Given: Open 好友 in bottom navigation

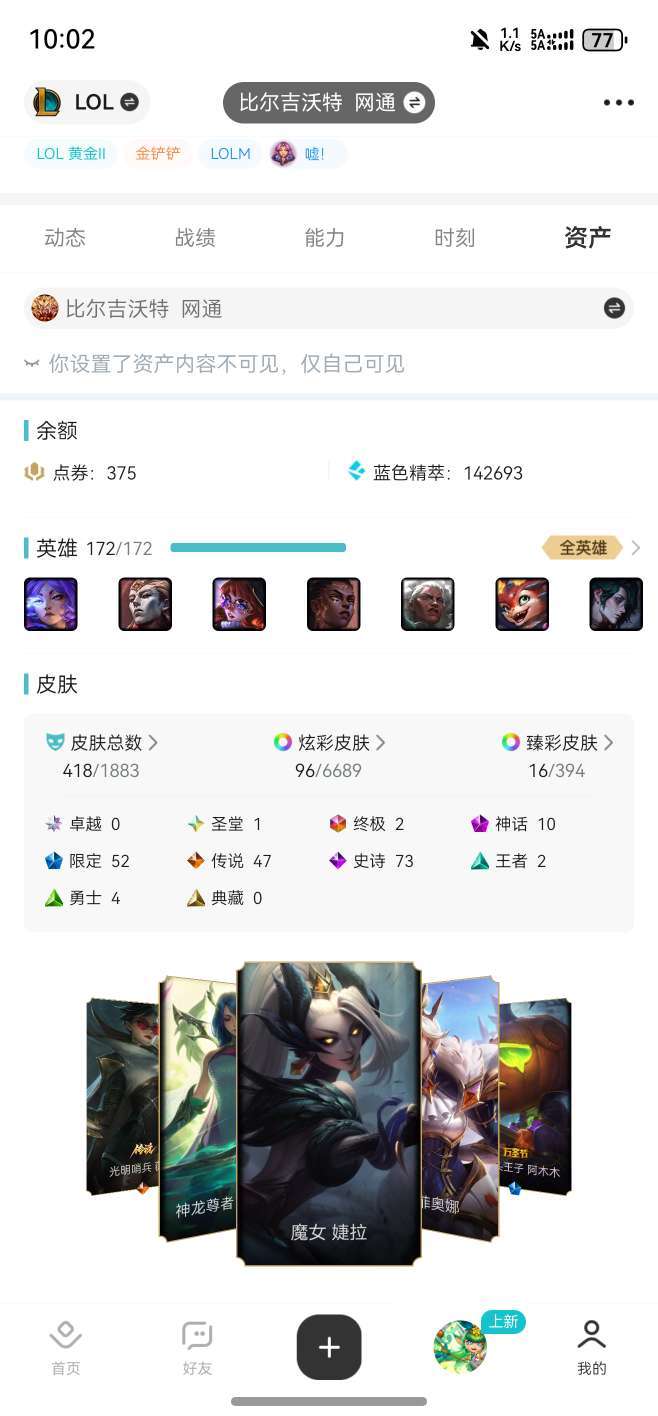Looking at the screenshot, I should 197,1346.
